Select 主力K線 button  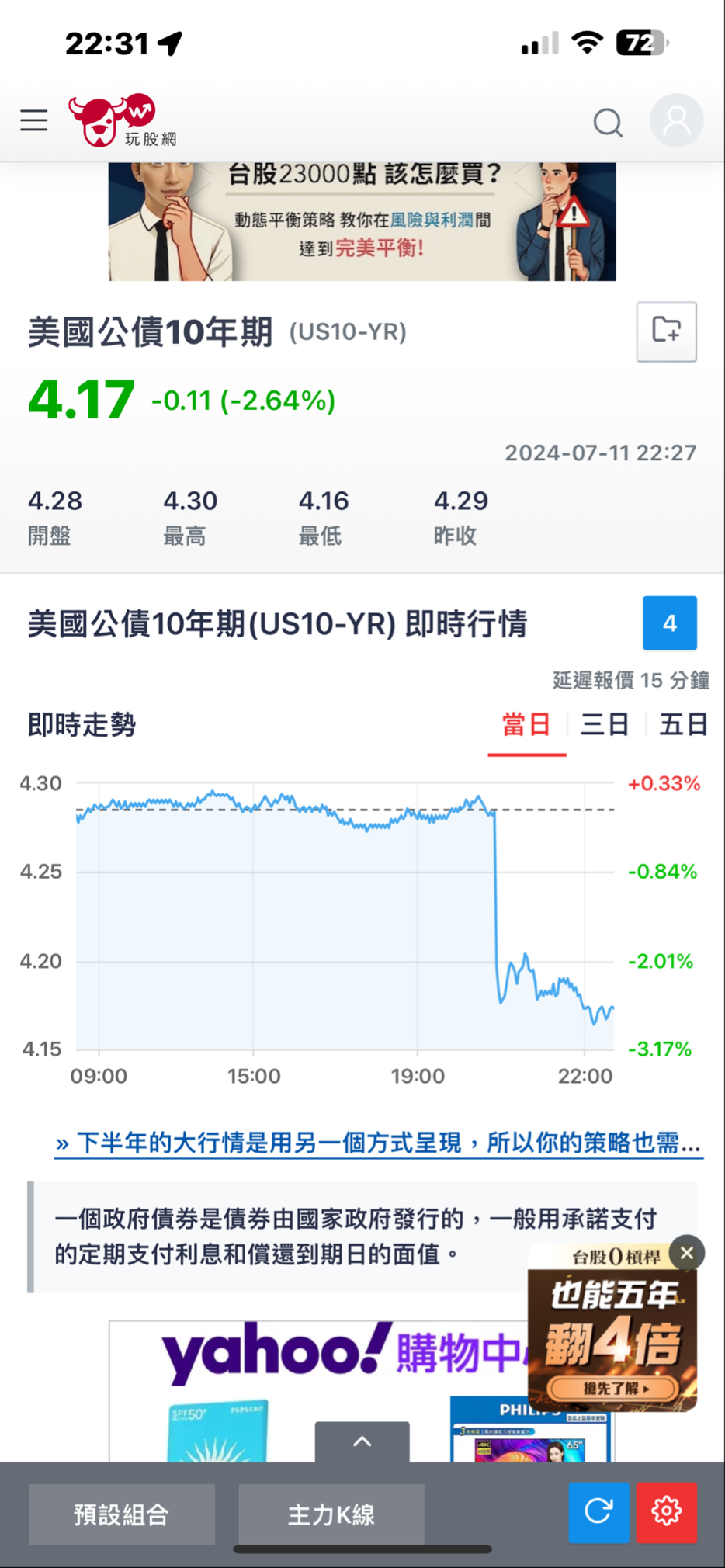[x=331, y=1514]
